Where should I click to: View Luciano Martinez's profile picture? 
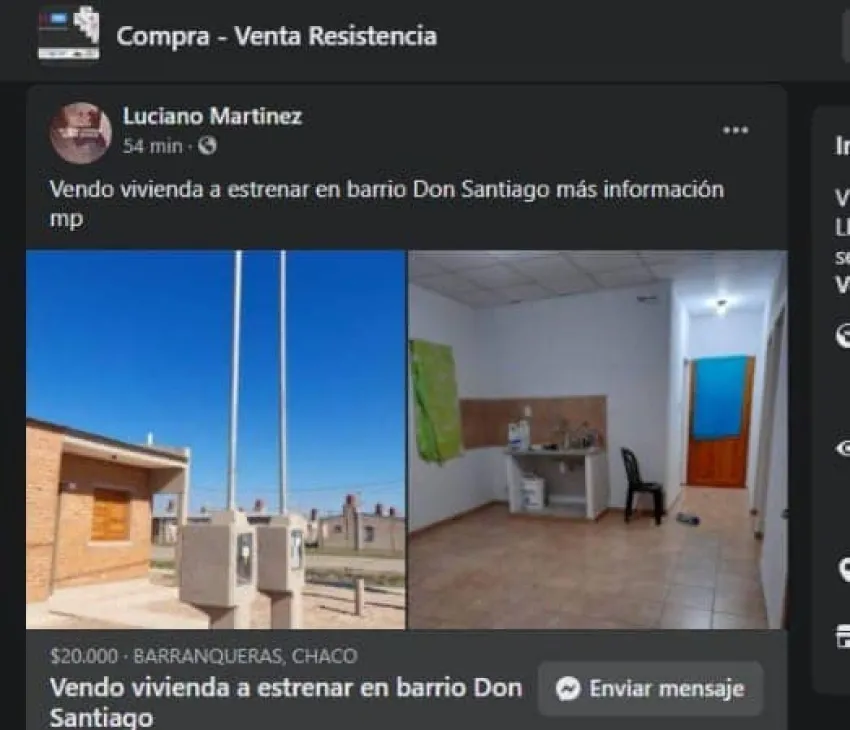pos(81,133)
